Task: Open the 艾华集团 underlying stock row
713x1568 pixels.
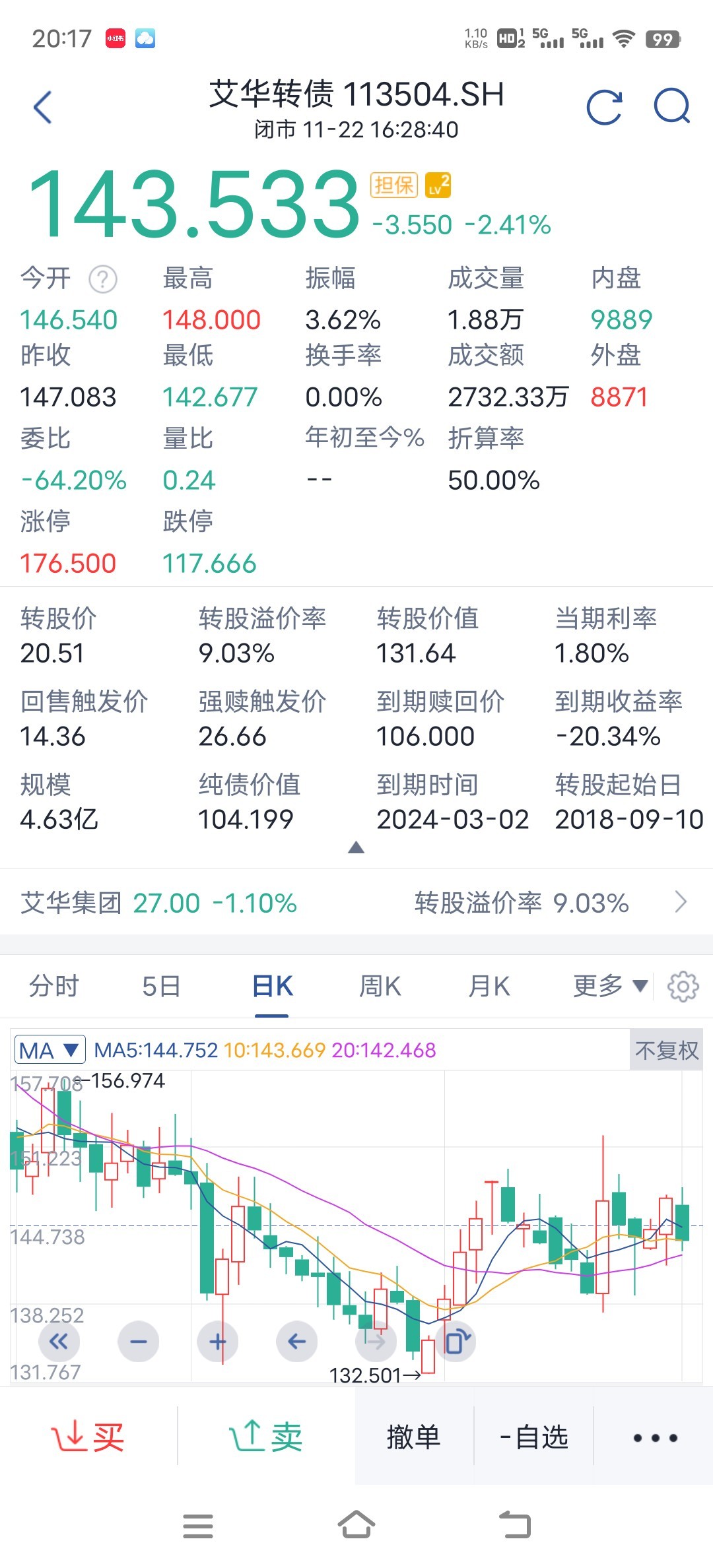Action: pyautogui.click(x=356, y=902)
